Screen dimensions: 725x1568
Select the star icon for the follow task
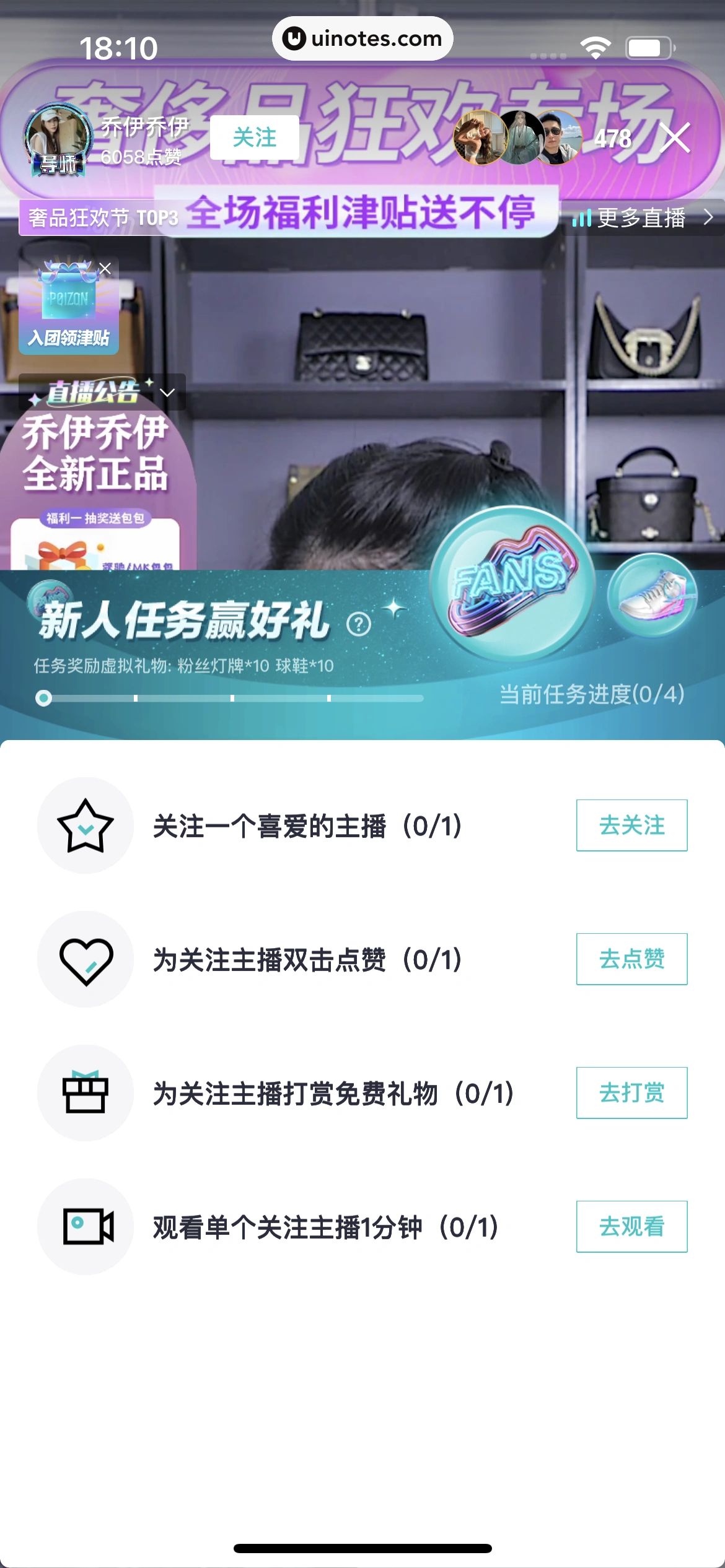click(x=86, y=825)
